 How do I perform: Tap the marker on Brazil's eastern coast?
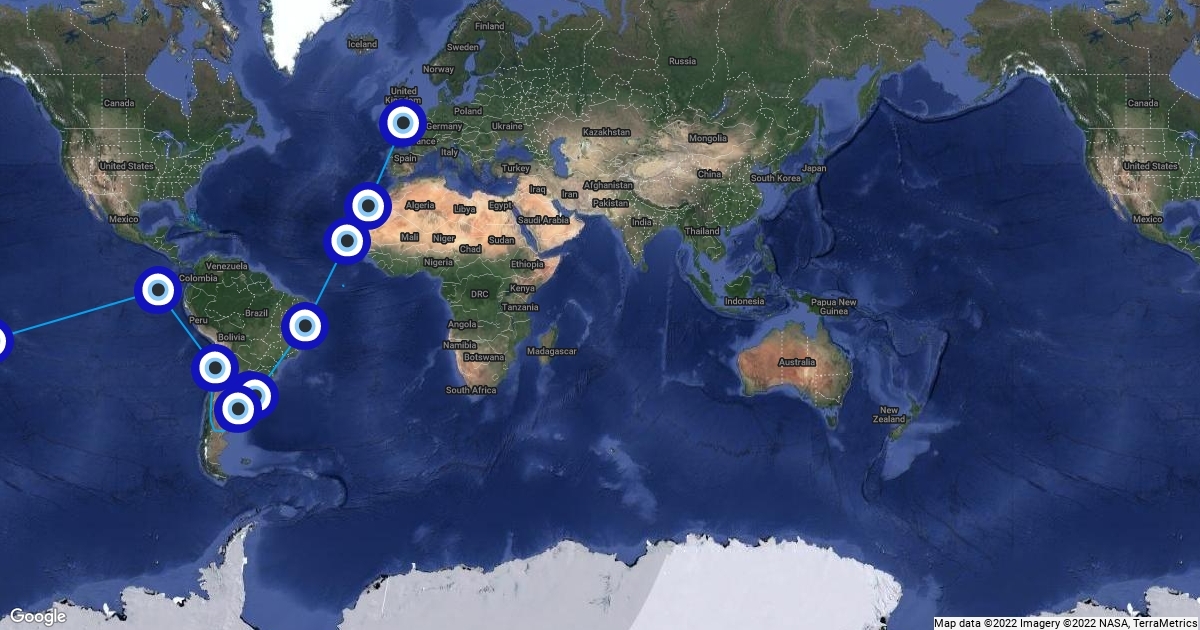304,325
